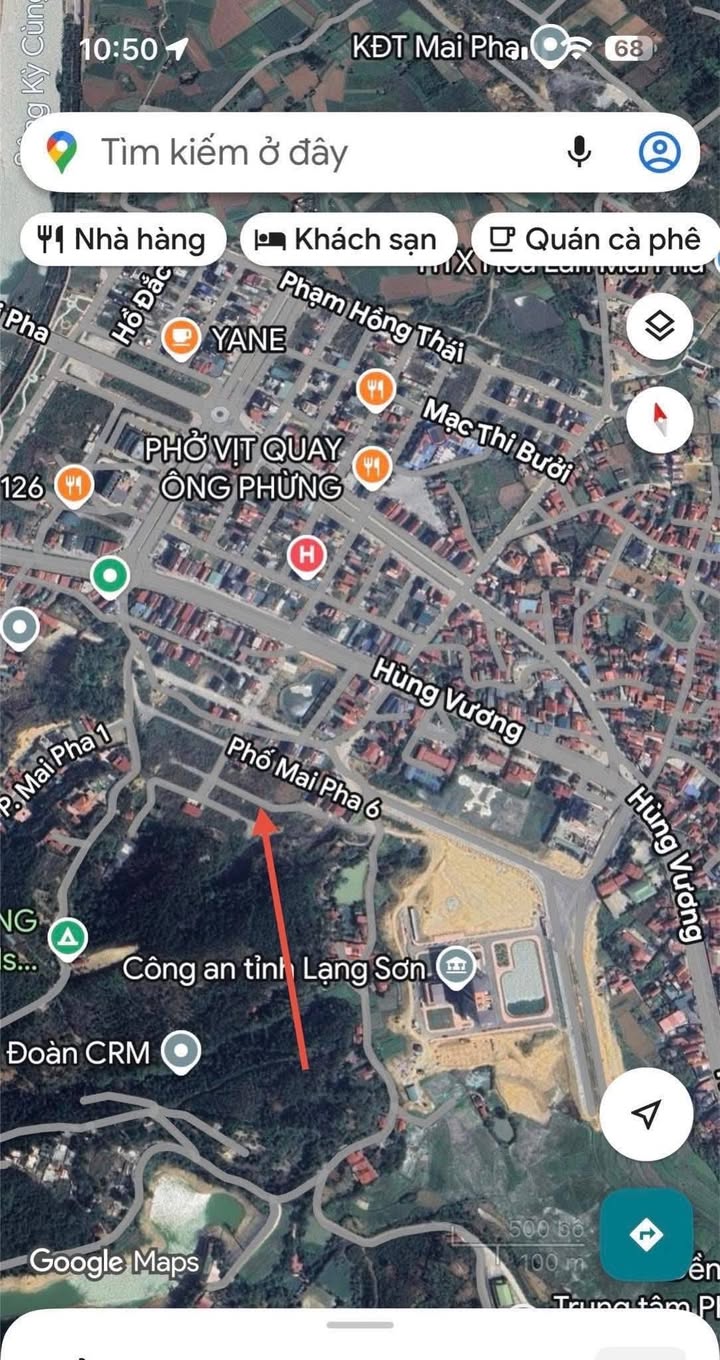Select the Khách sạn chip
The image size is (720, 1360).
pyautogui.click(x=347, y=240)
